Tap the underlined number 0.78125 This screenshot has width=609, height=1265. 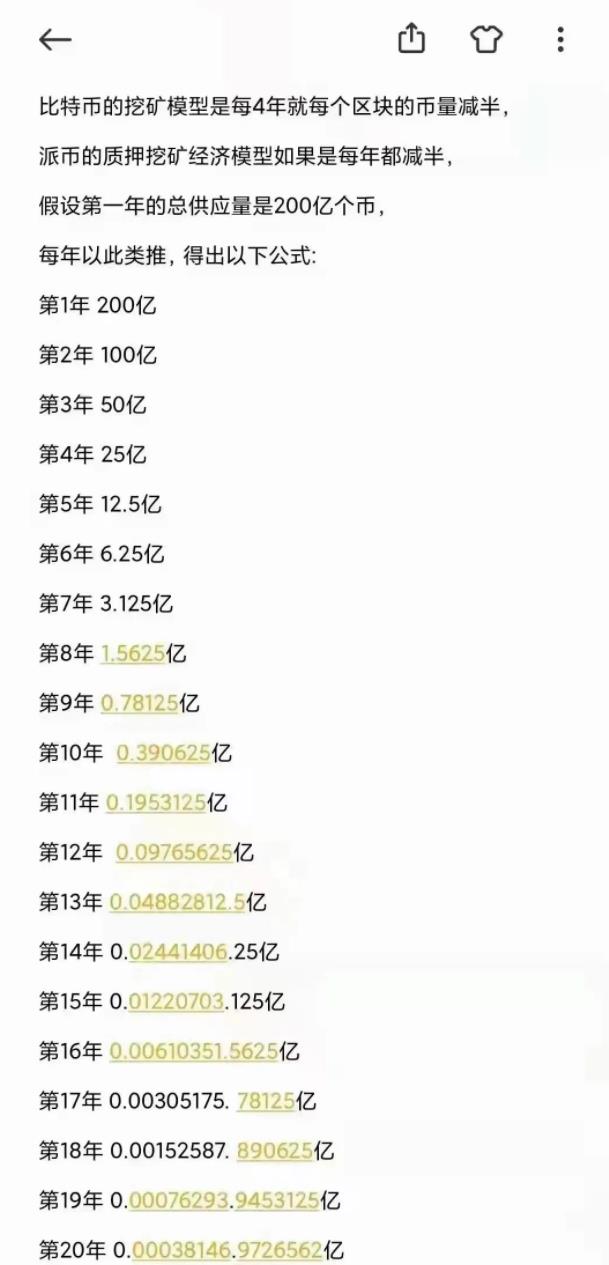click(139, 703)
